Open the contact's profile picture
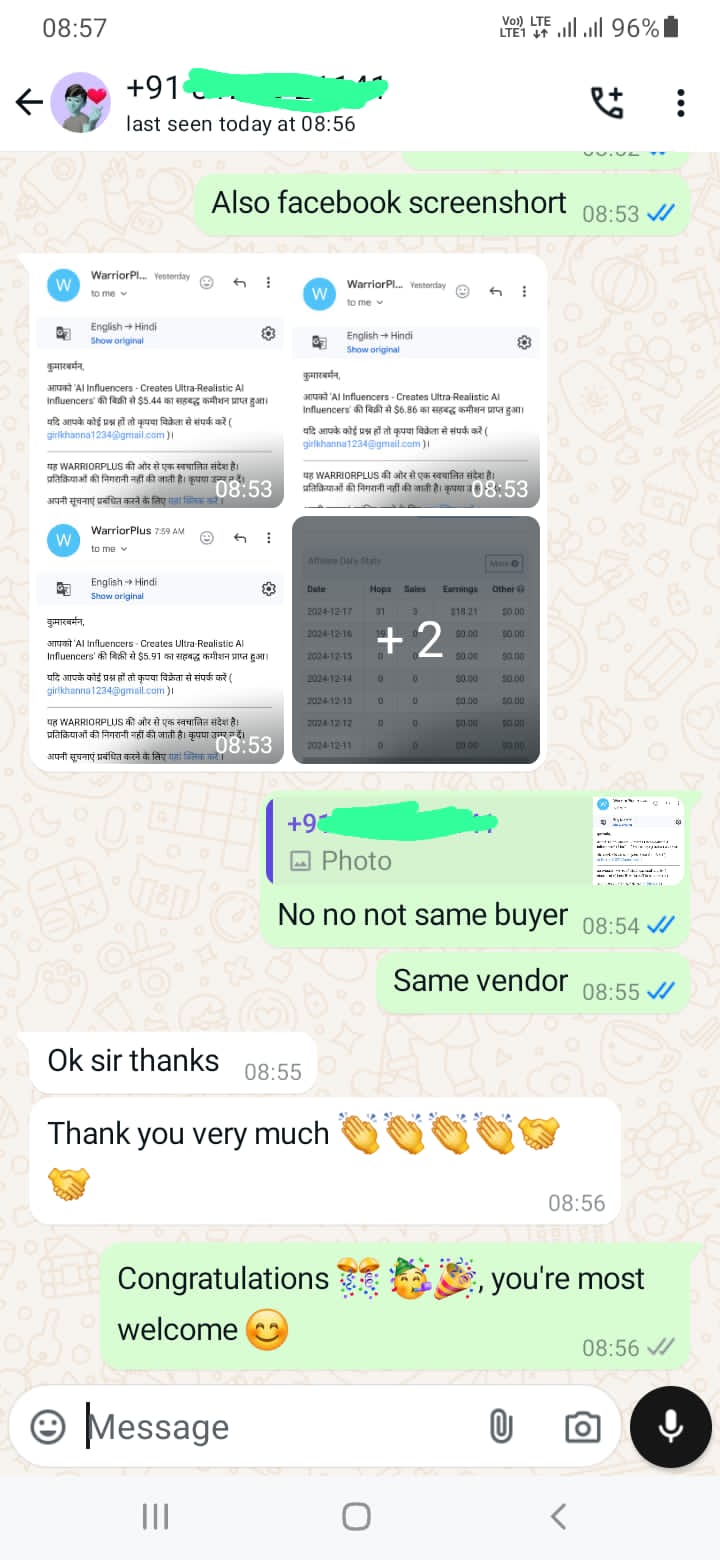The image size is (720, 1560). (80, 102)
